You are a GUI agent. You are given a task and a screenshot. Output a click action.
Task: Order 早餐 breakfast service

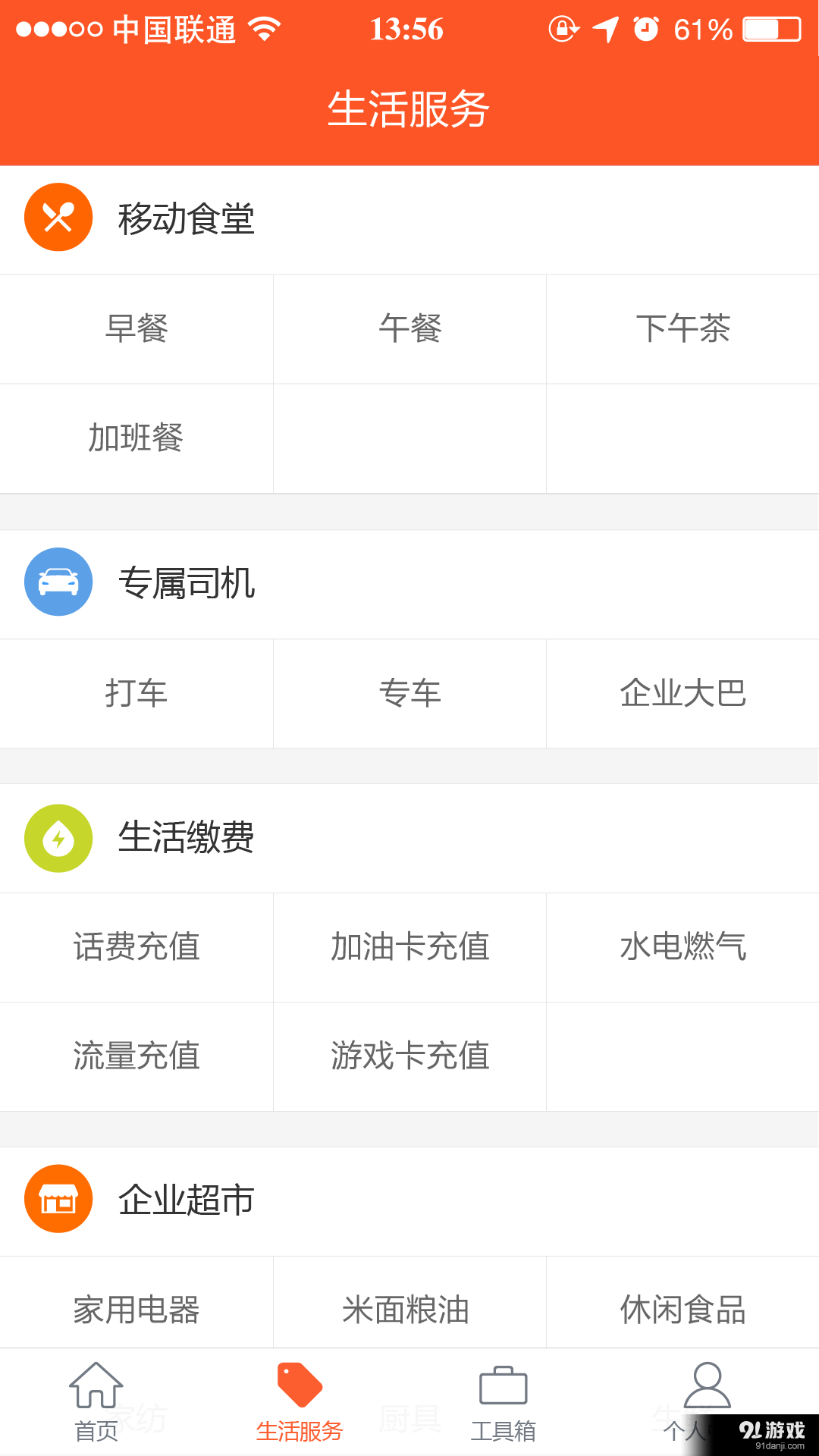tap(136, 328)
